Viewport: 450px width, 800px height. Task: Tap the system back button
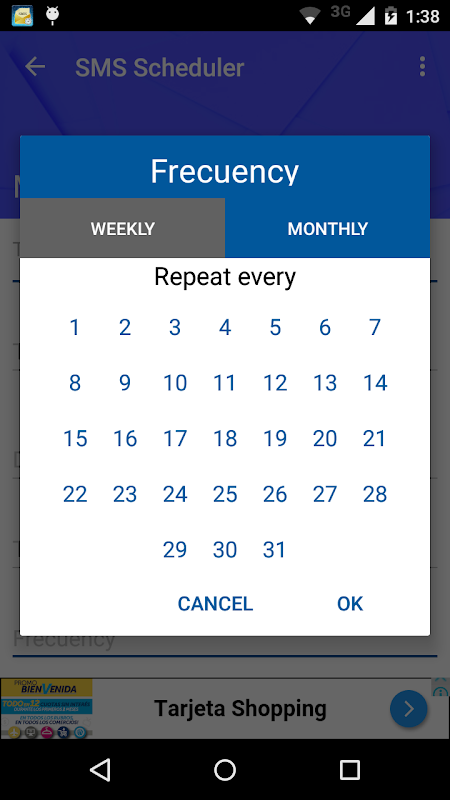coord(101,770)
